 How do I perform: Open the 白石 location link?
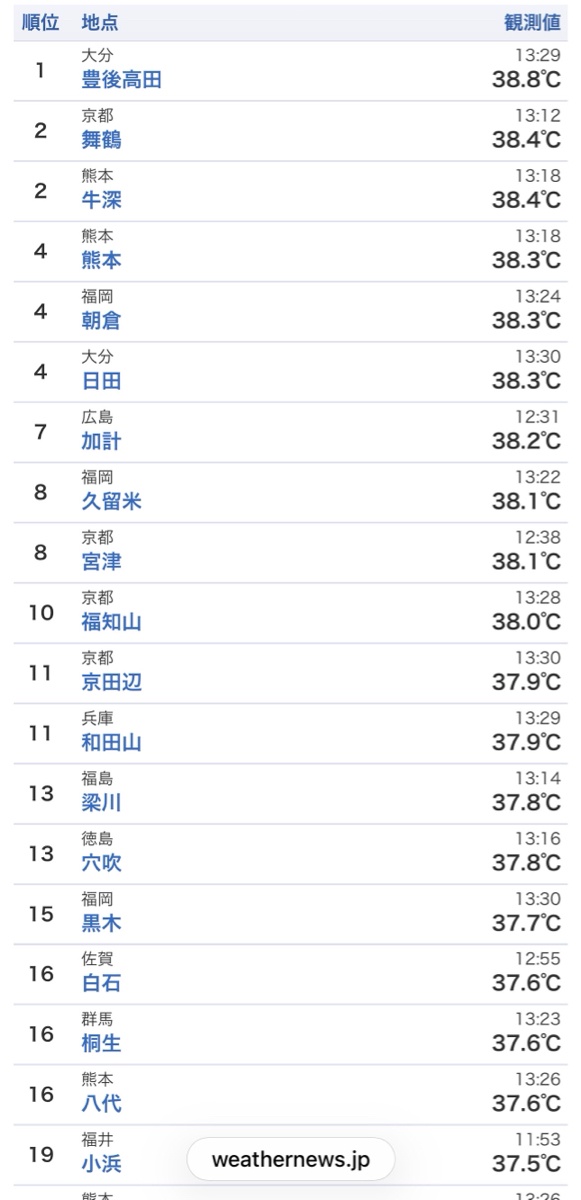[101, 983]
